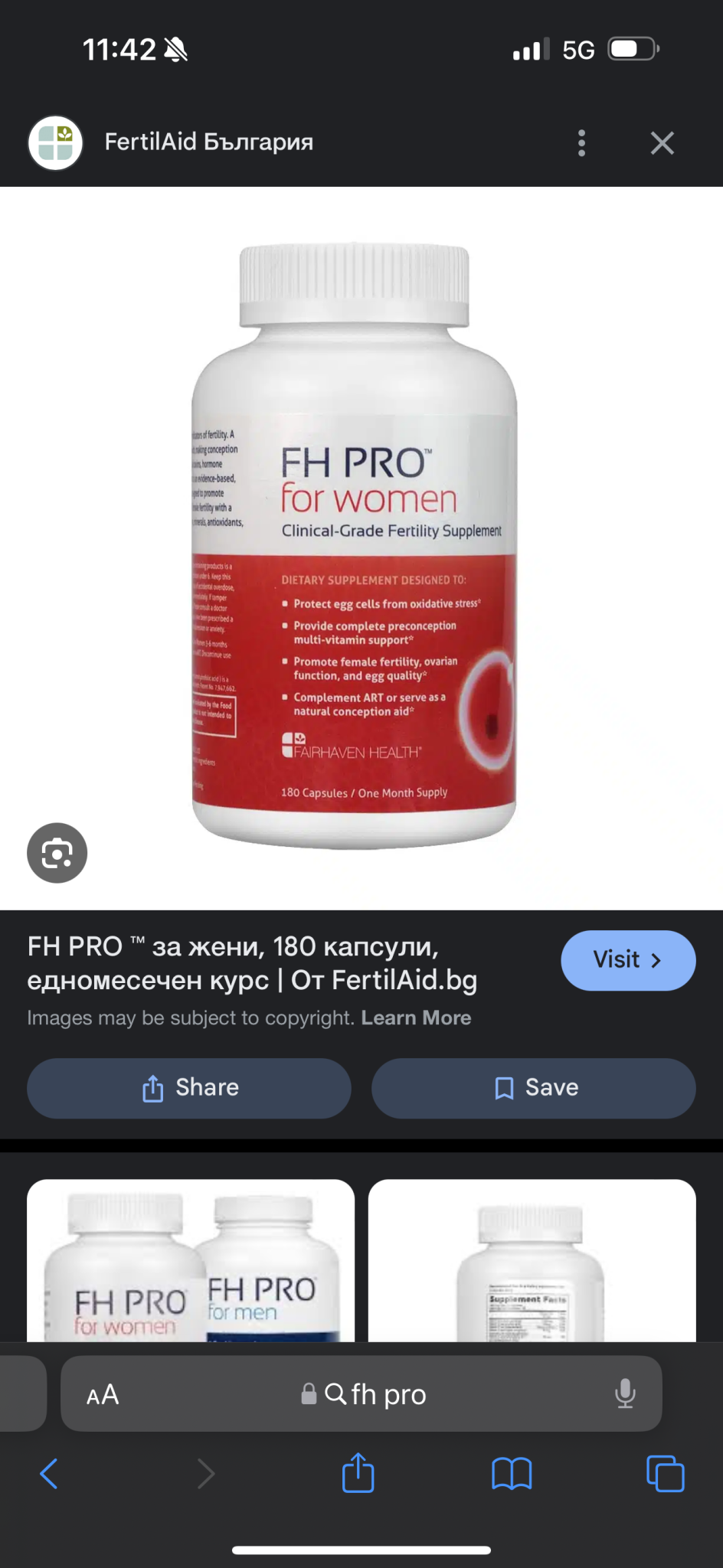Close the image viewer

(662, 143)
